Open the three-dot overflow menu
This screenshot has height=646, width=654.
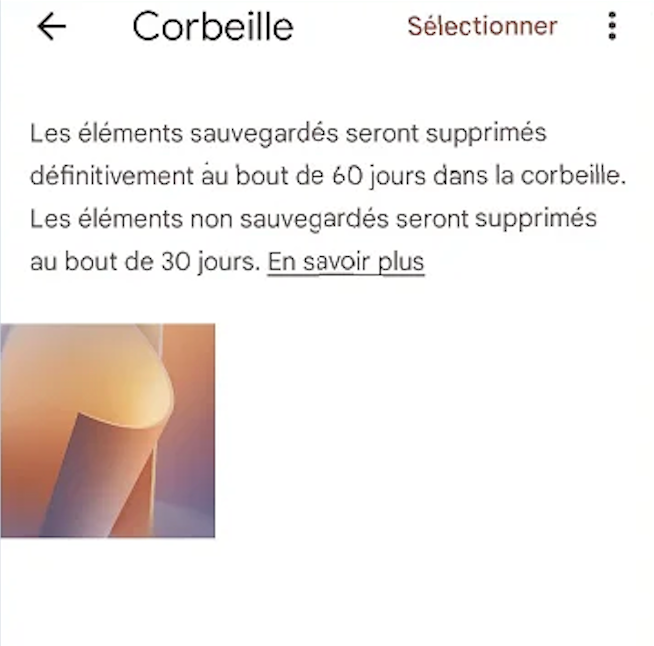[x=612, y=27]
